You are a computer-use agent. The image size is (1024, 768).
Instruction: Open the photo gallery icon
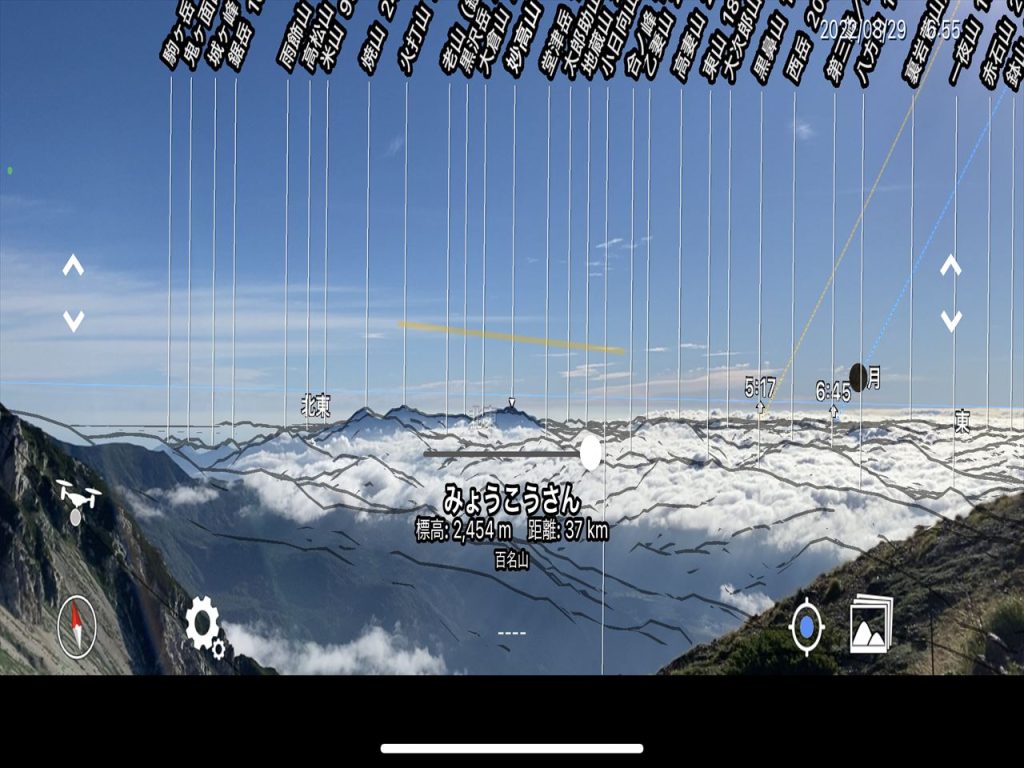tap(871, 624)
